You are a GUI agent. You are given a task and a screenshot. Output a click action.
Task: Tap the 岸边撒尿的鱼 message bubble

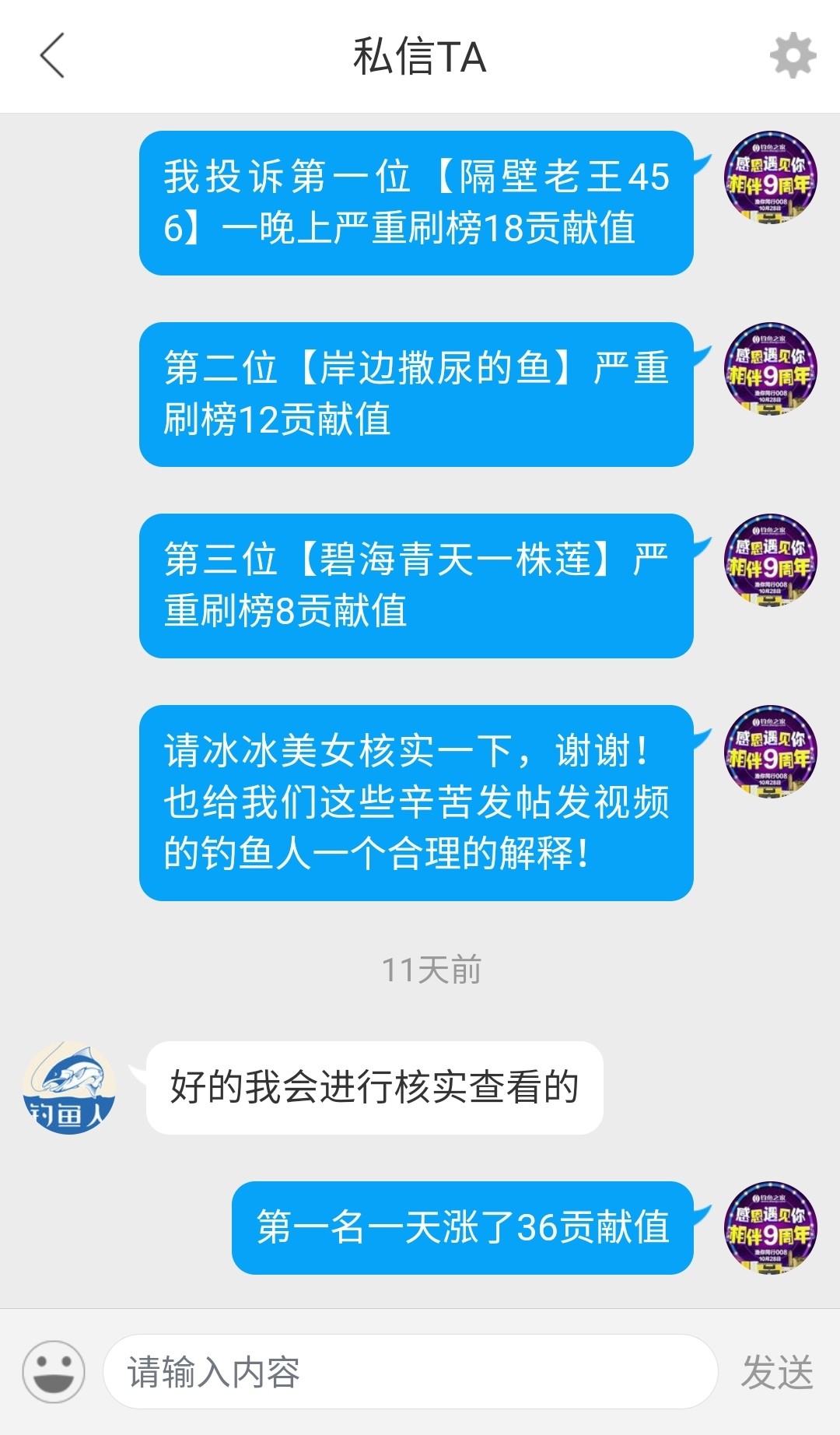pyautogui.click(x=416, y=397)
